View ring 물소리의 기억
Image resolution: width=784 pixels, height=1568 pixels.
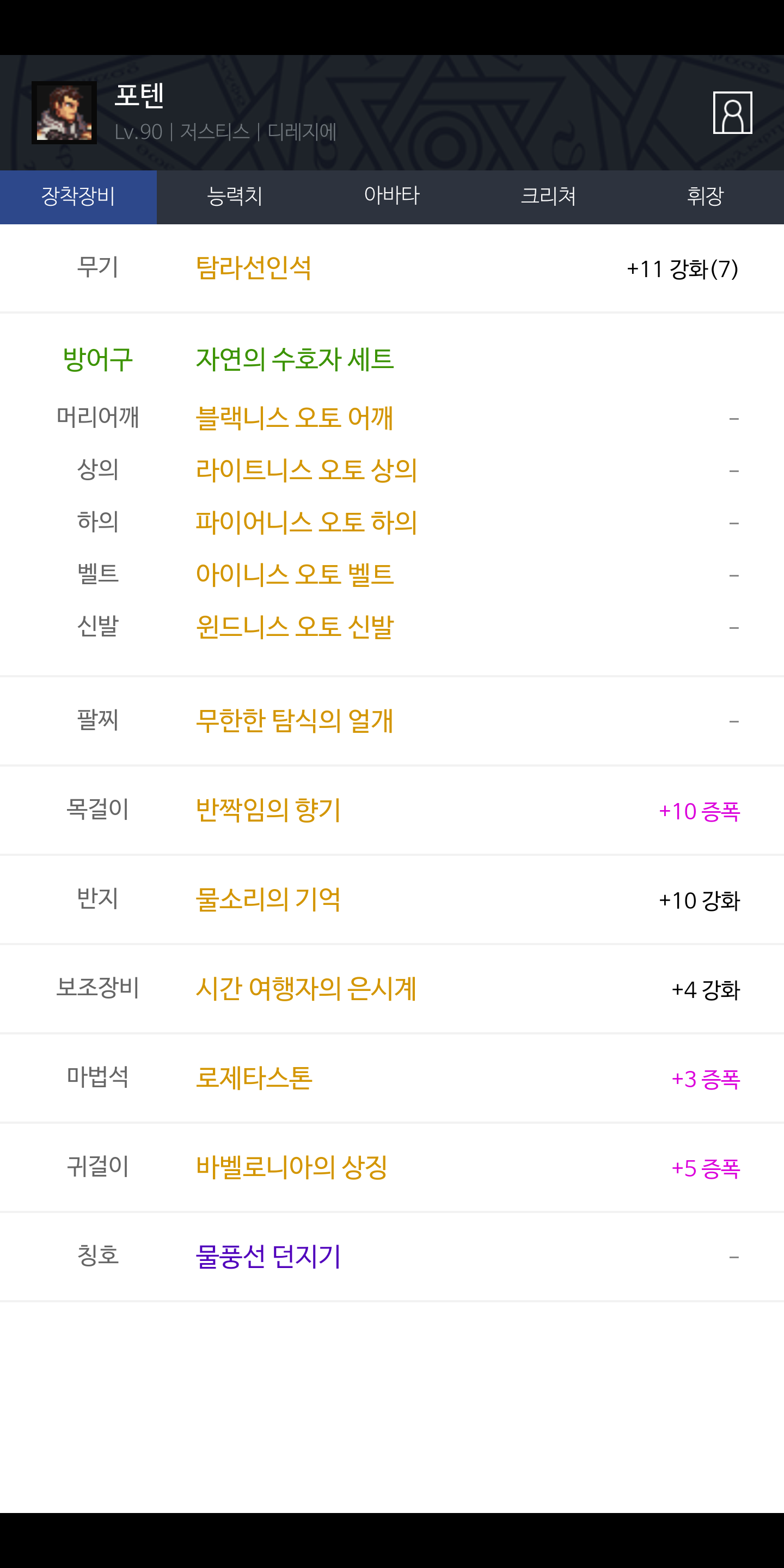click(268, 899)
